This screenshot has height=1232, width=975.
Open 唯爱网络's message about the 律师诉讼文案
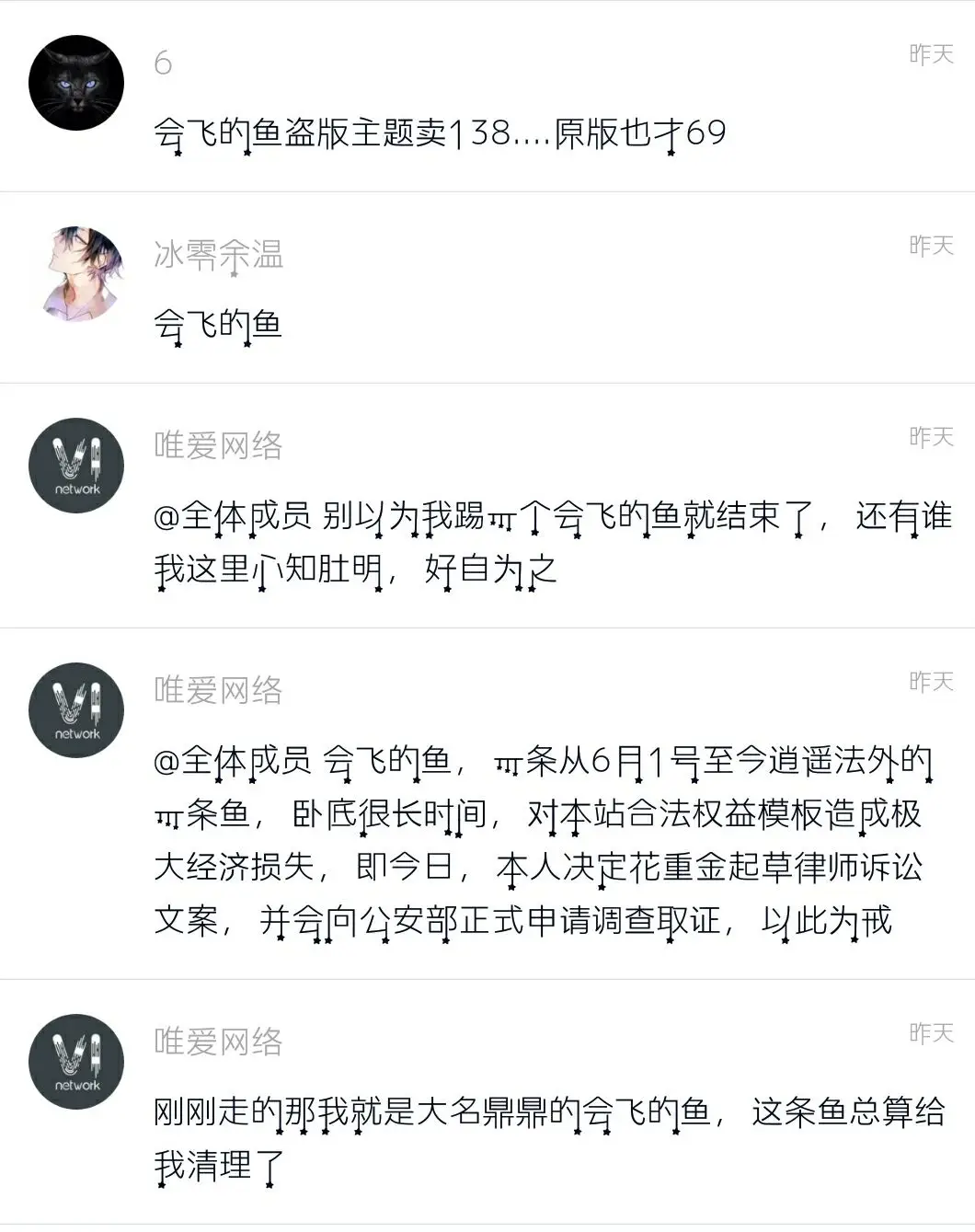pos(543,840)
